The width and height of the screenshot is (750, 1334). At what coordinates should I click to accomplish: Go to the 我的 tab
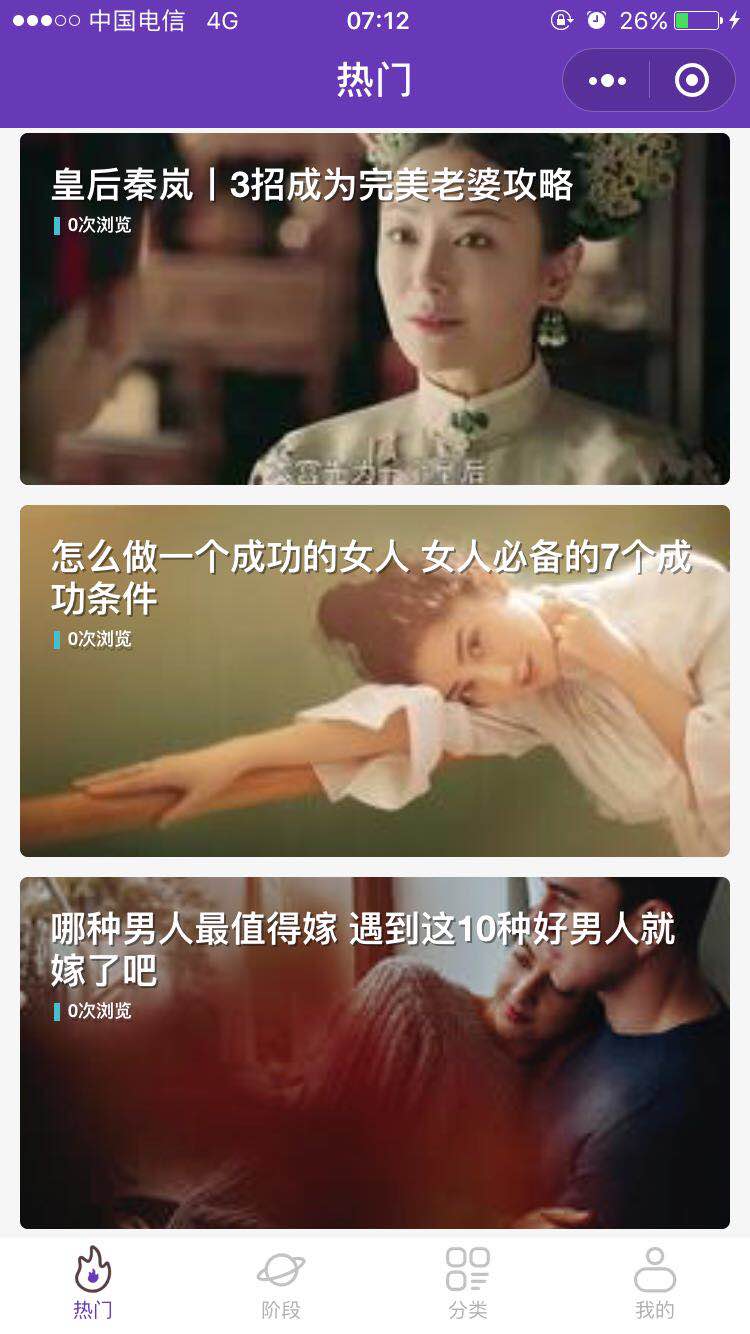(655, 1284)
